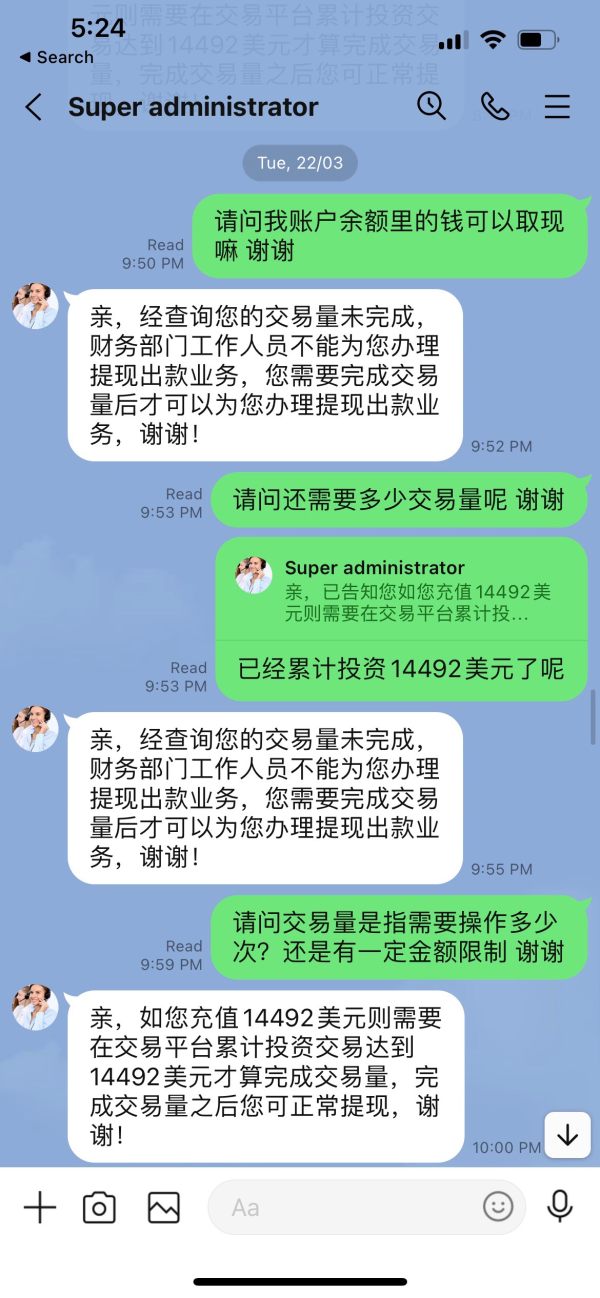The image size is (600, 1298).
Task: Open the camera to take a photo
Action: tap(99, 1208)
